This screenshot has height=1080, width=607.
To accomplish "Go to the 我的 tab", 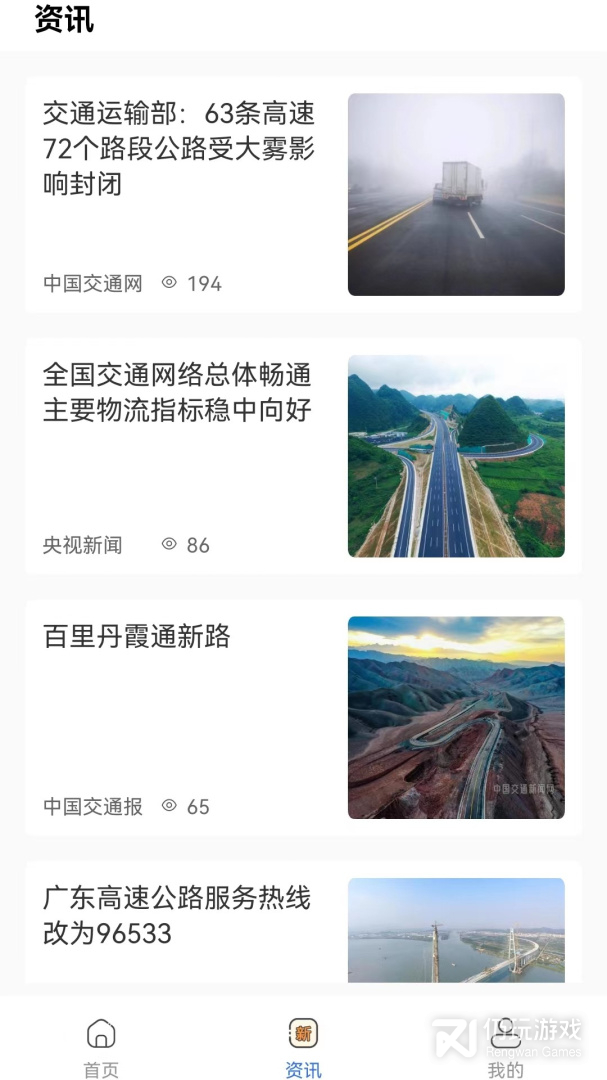I will [505, 1046].
